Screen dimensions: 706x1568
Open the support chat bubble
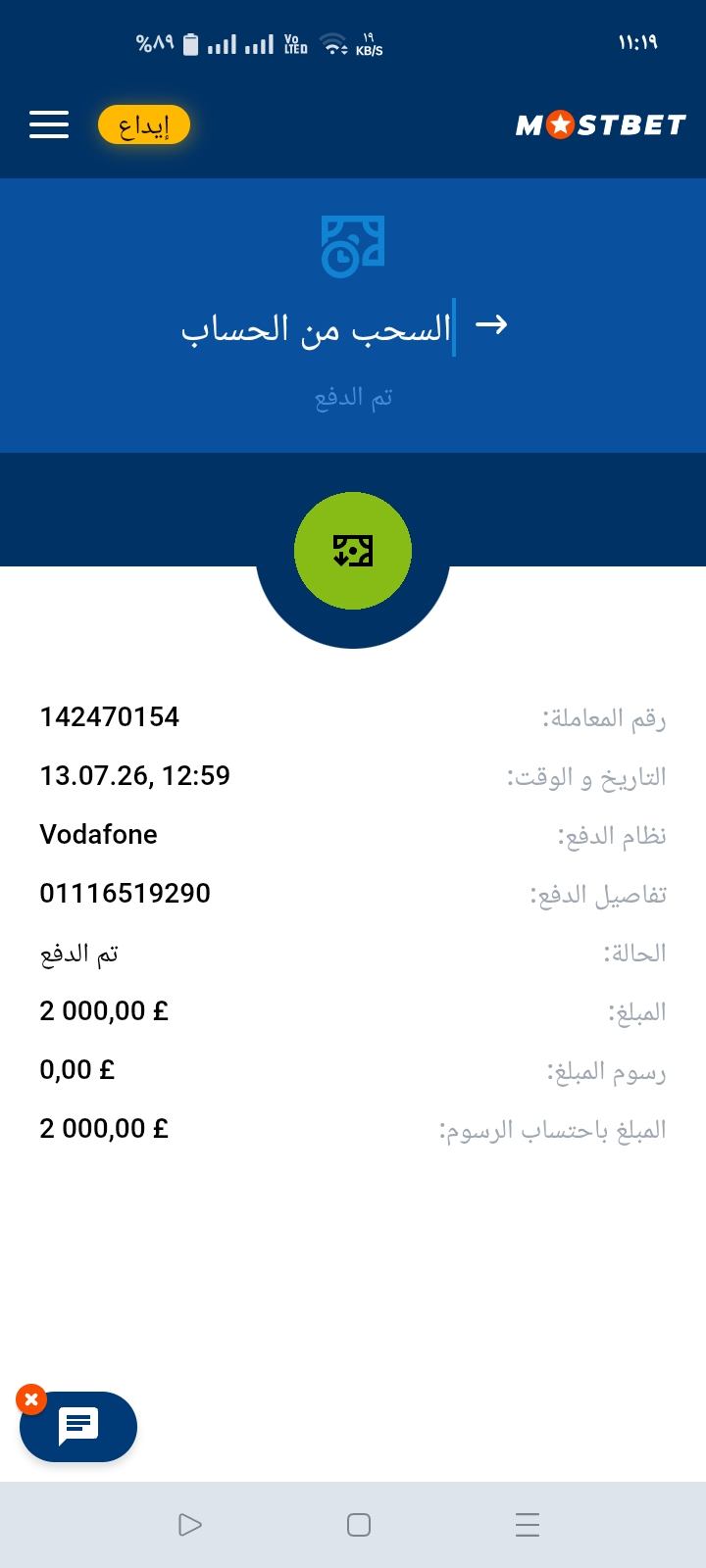click(78, 1427)
